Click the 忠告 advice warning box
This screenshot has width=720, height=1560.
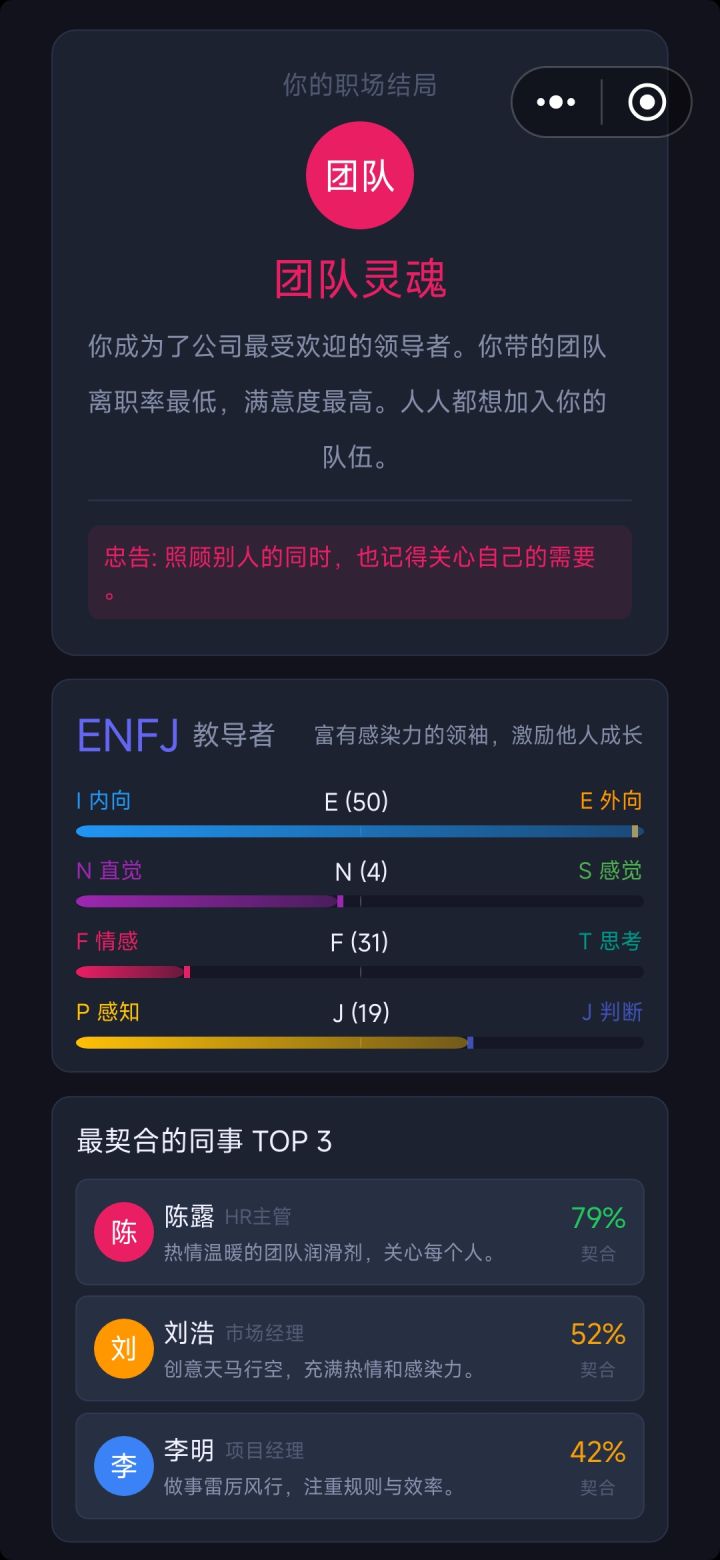click(359, 572)
